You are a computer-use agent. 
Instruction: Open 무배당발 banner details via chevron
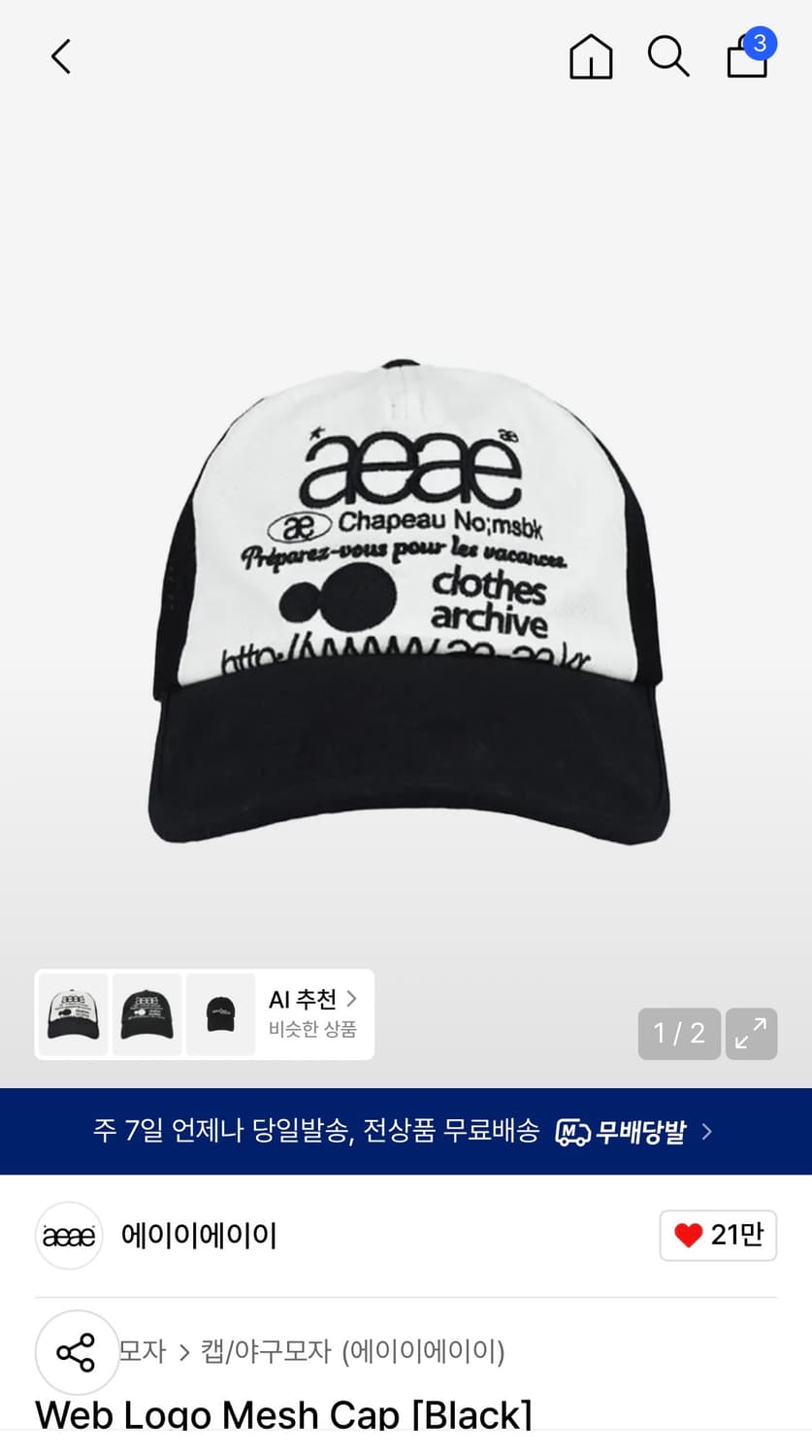pos(707,1132)
